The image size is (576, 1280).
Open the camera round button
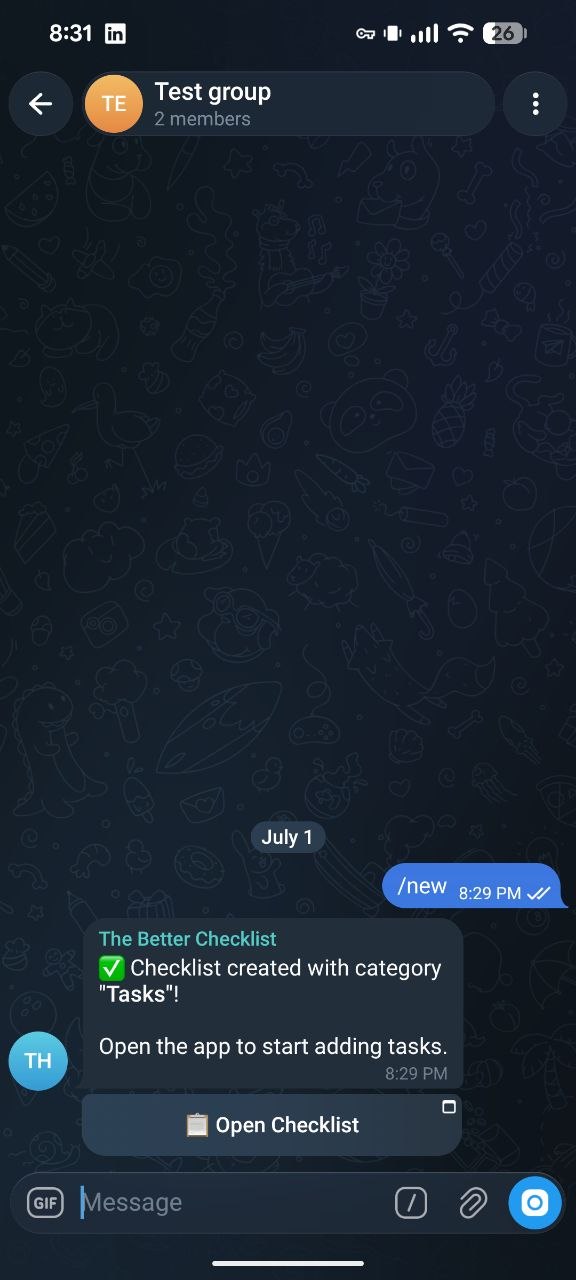coord(535,1202)
